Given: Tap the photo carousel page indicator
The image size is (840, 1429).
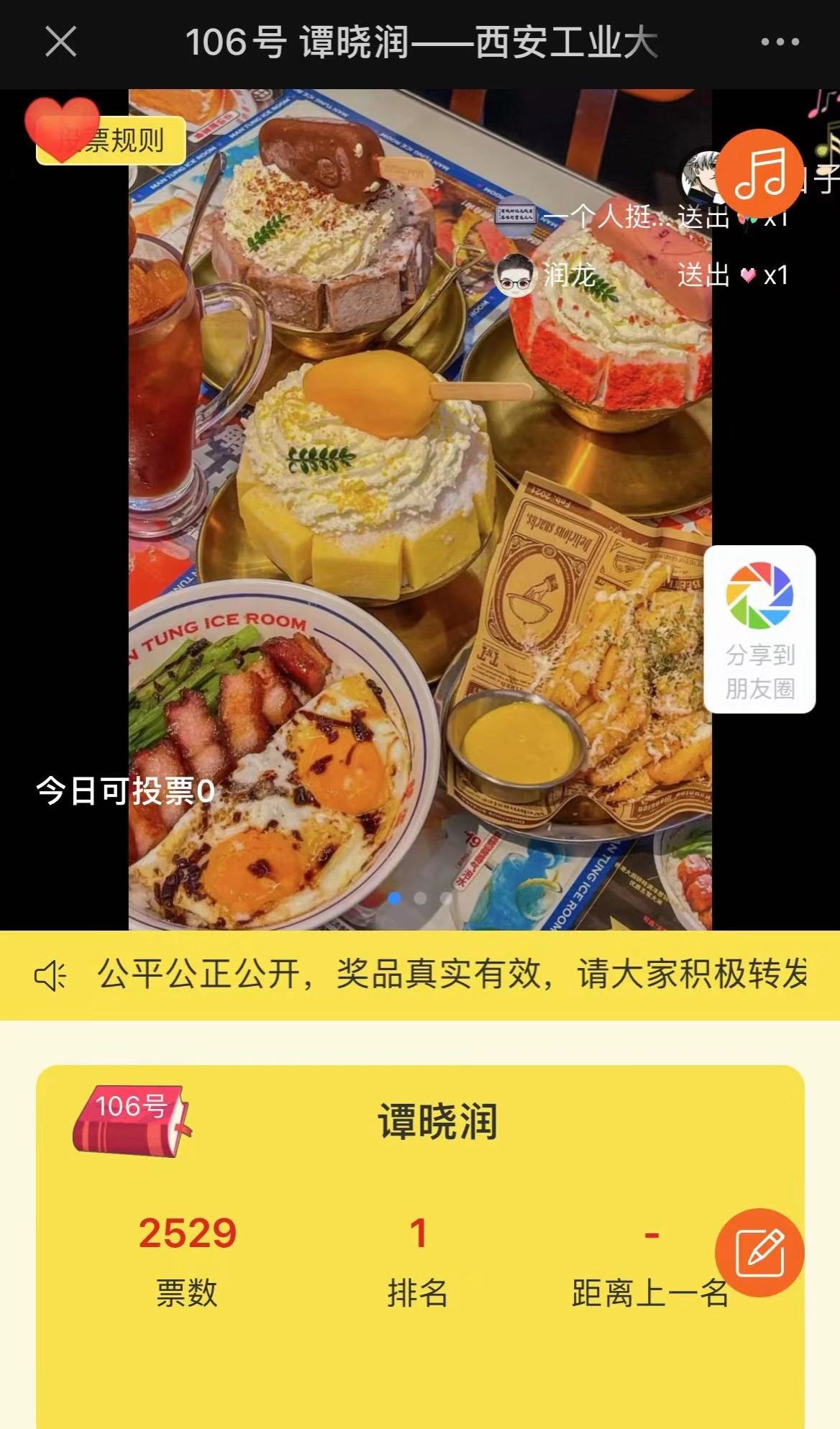Looking at the screenshot, I should pos(420,898).
